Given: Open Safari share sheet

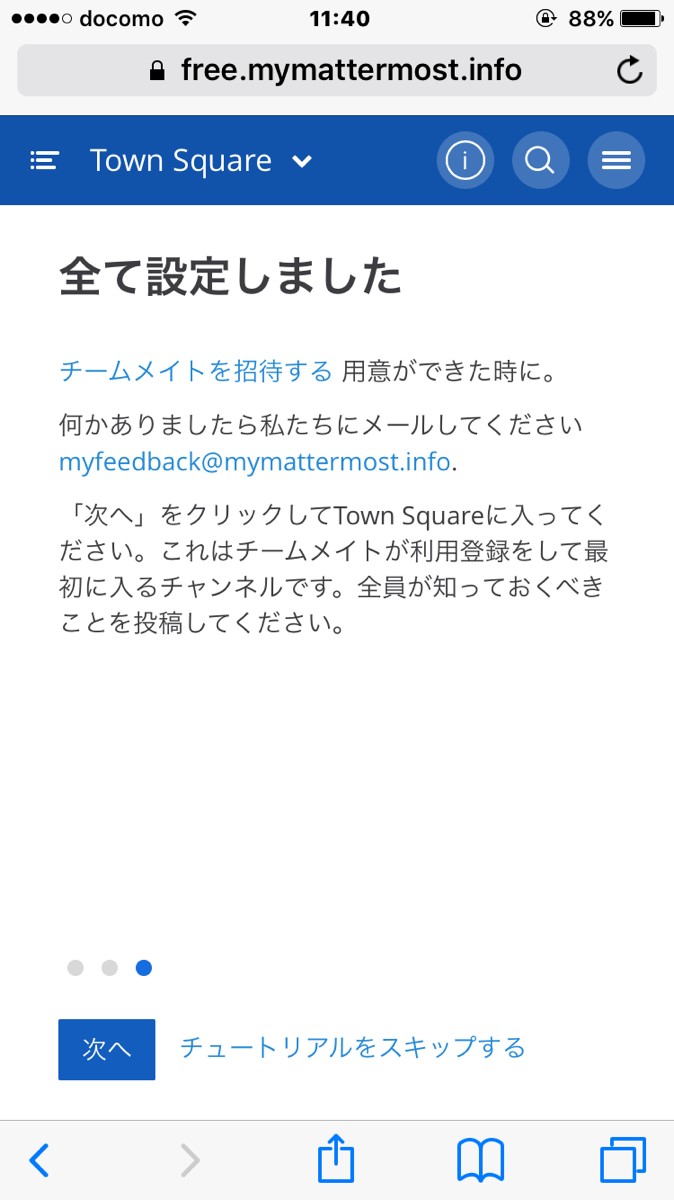Looking at the screenshot, I should tap(336, 1160).
